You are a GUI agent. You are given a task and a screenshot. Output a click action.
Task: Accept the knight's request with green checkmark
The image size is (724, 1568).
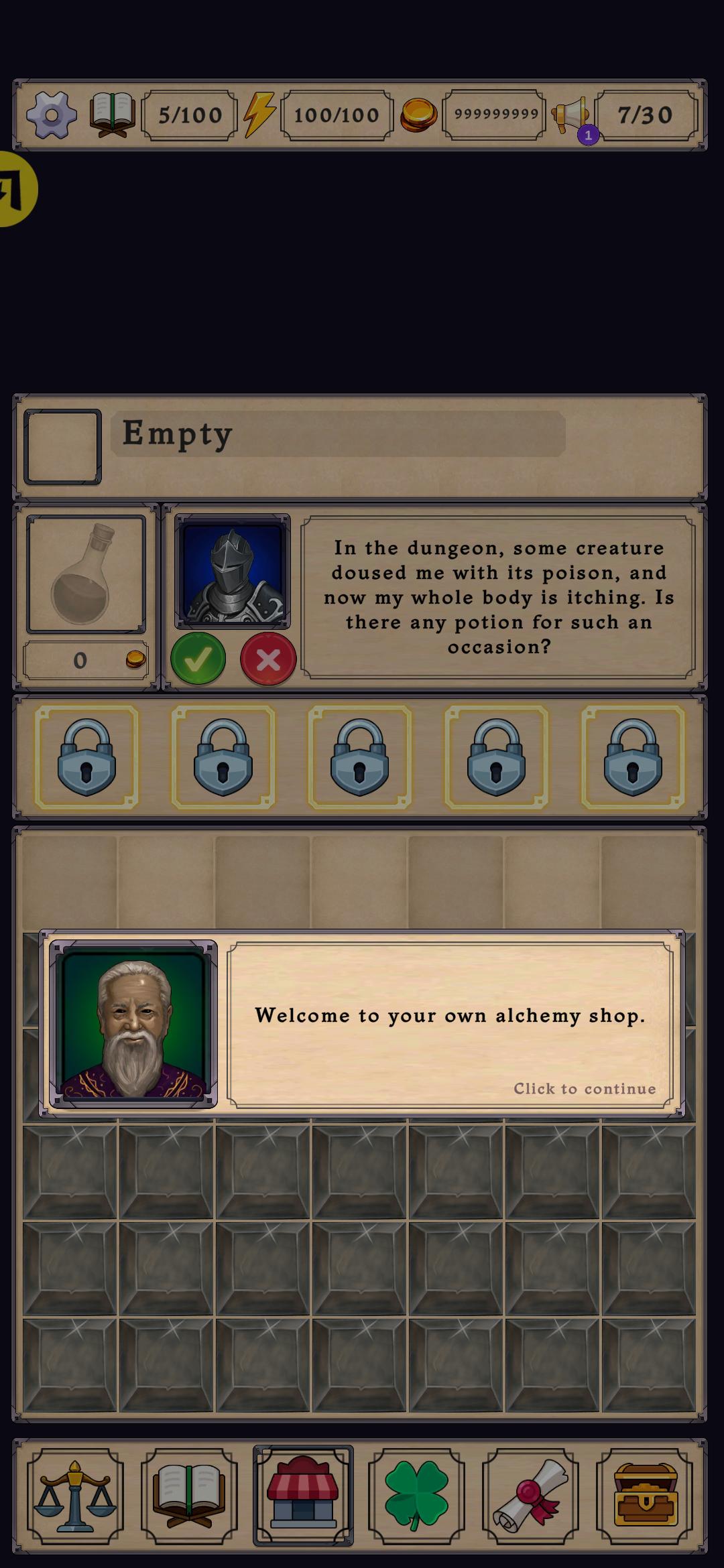click(198, 659)
